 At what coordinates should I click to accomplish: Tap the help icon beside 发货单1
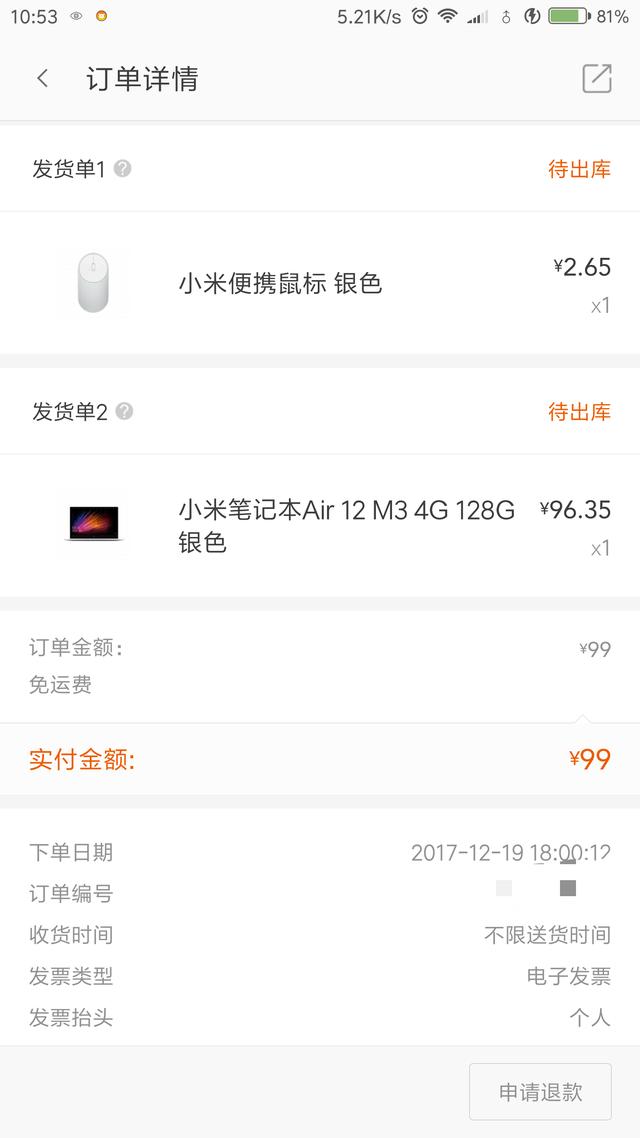[x=123, y=169]
